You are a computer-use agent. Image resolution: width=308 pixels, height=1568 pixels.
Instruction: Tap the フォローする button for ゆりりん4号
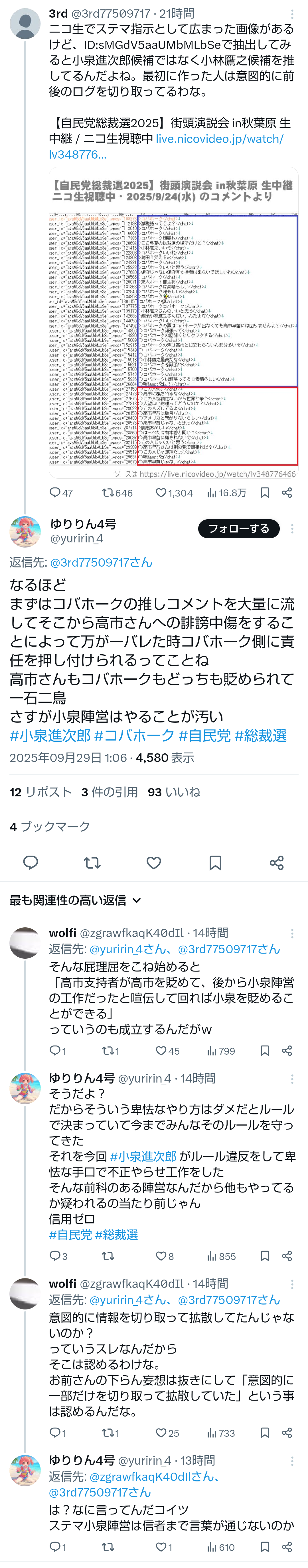point(238,528)
